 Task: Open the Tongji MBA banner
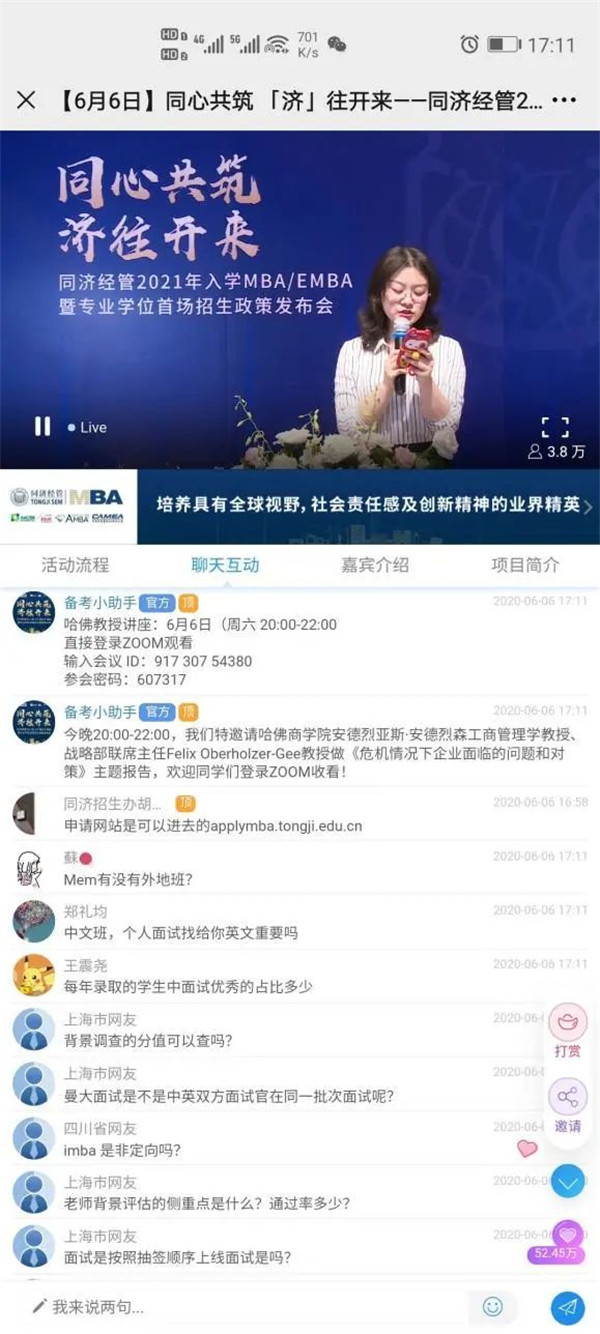(300, 507)
